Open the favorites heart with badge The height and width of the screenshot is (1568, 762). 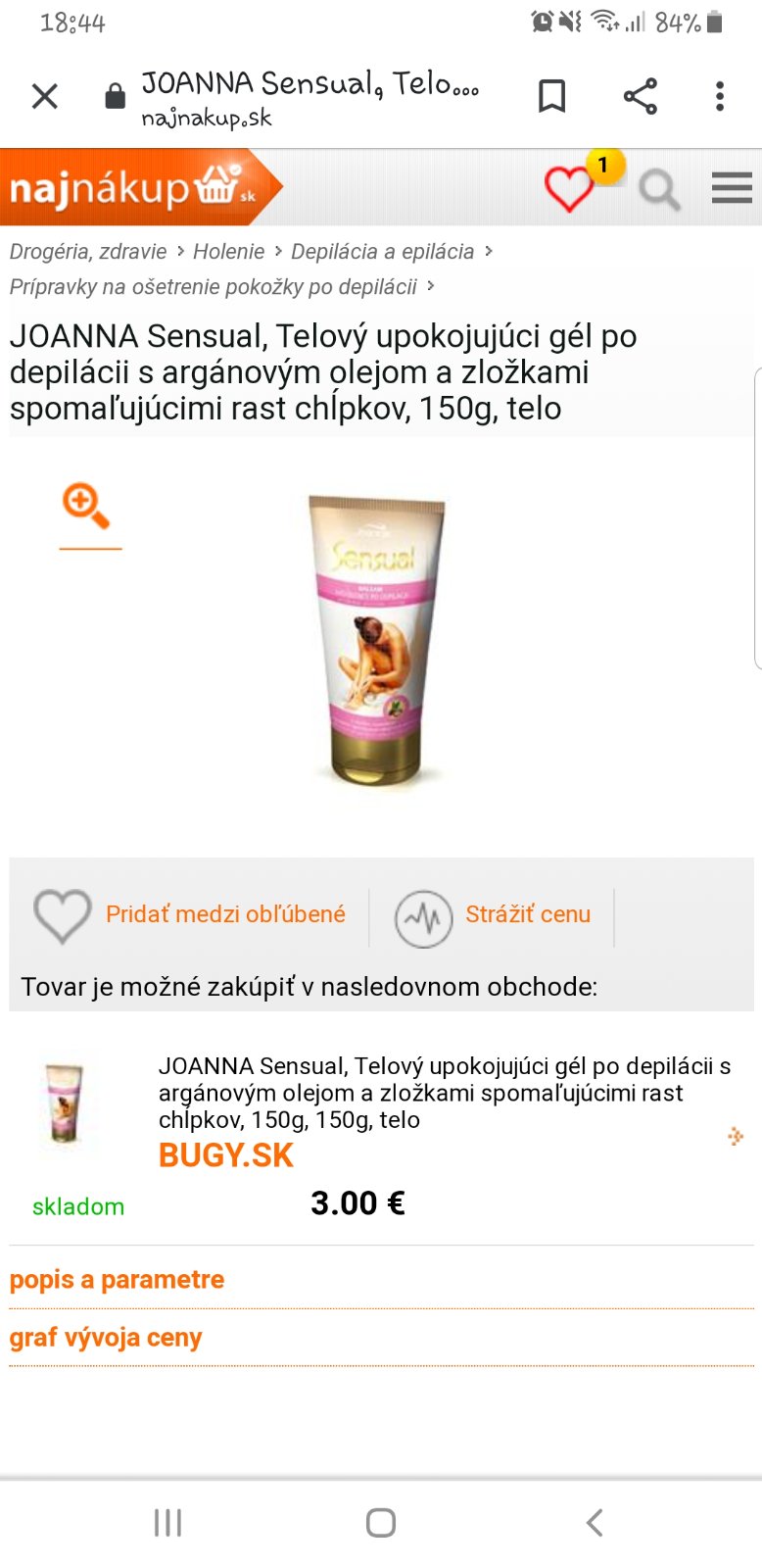pyautogui.click(x=570, y=187)
